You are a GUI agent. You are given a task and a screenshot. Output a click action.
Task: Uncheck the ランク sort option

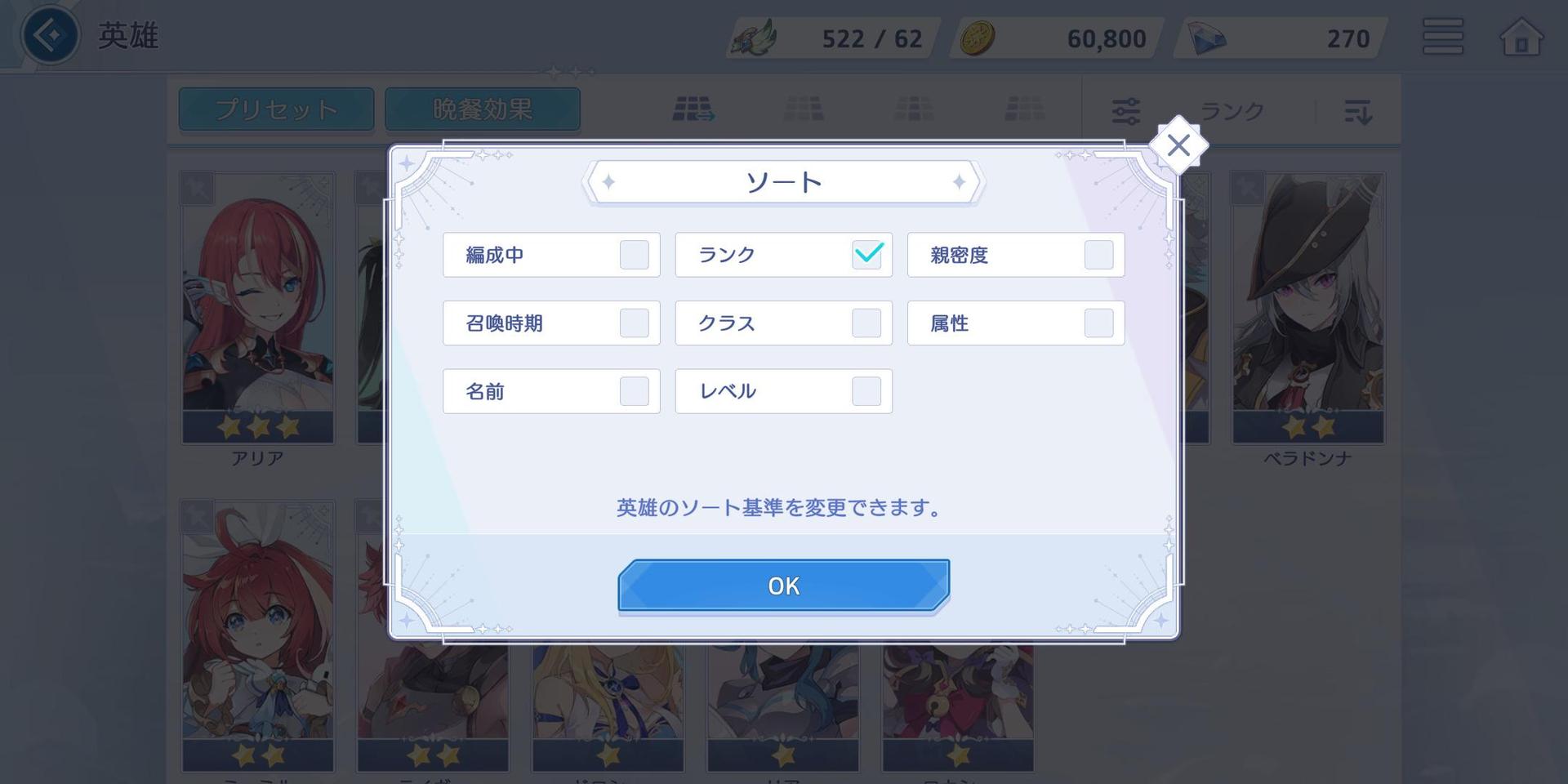(x=866, y=255)
